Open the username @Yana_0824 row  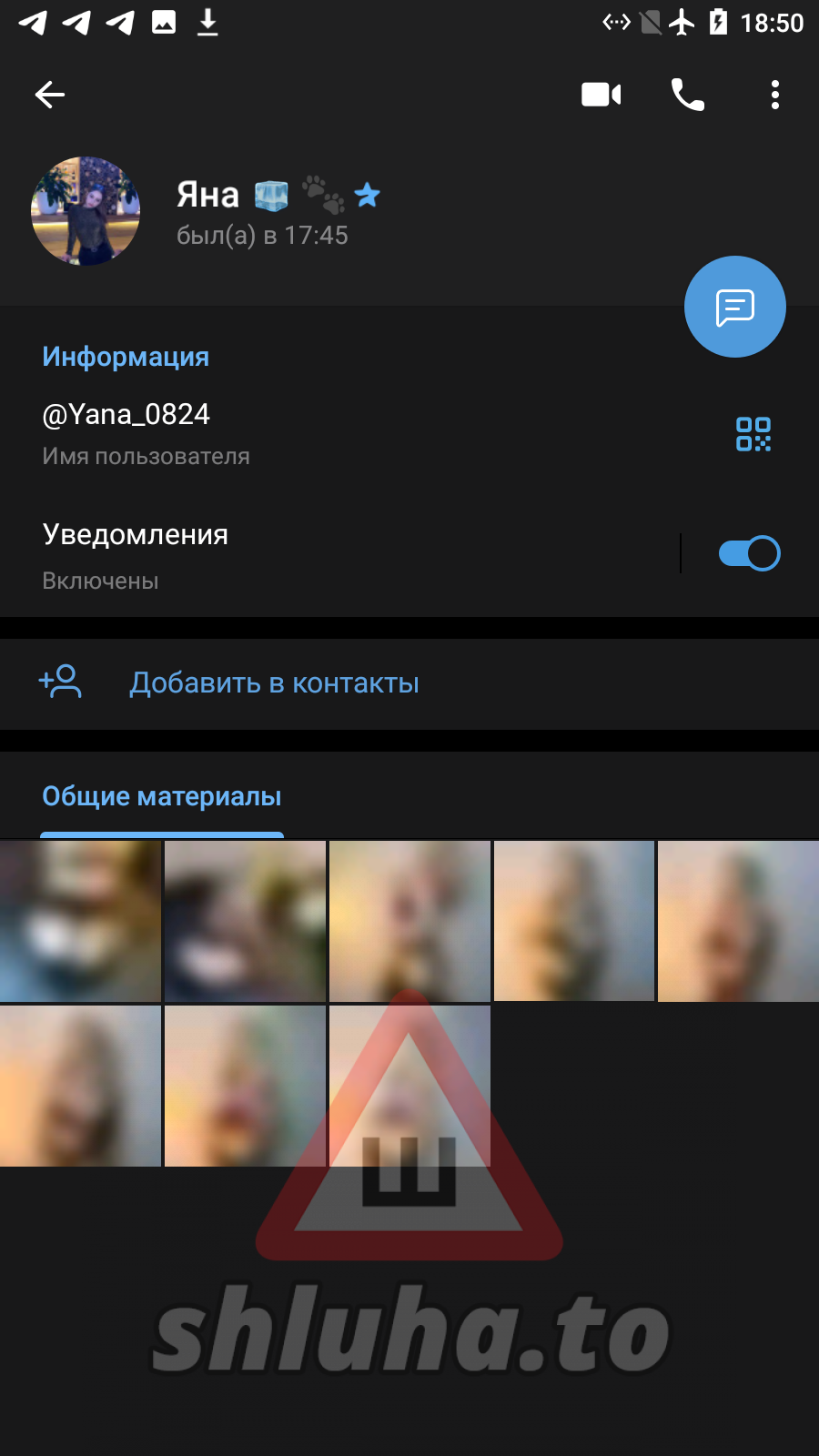273,433
